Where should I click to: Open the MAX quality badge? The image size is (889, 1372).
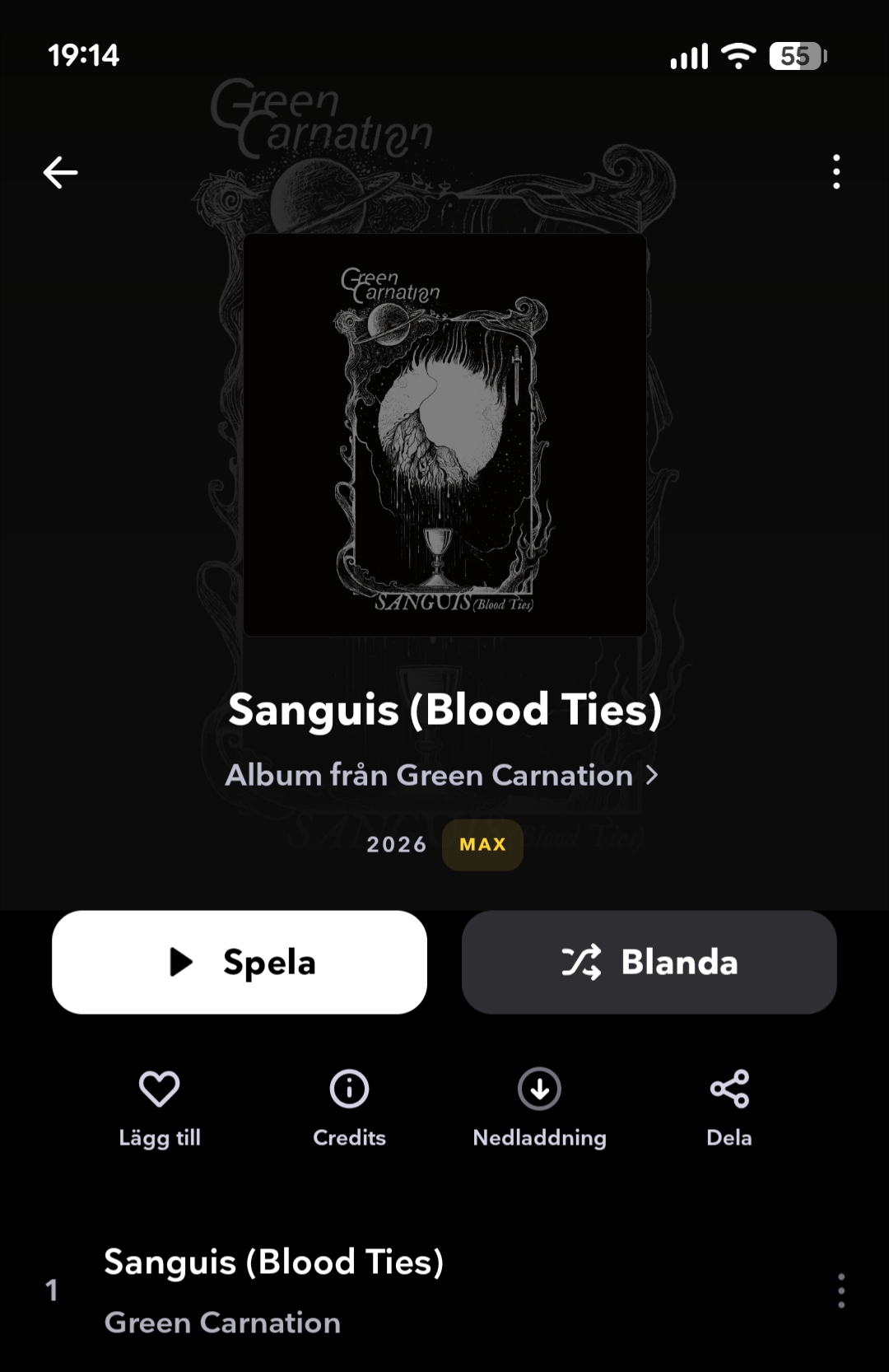click(482, 844)
